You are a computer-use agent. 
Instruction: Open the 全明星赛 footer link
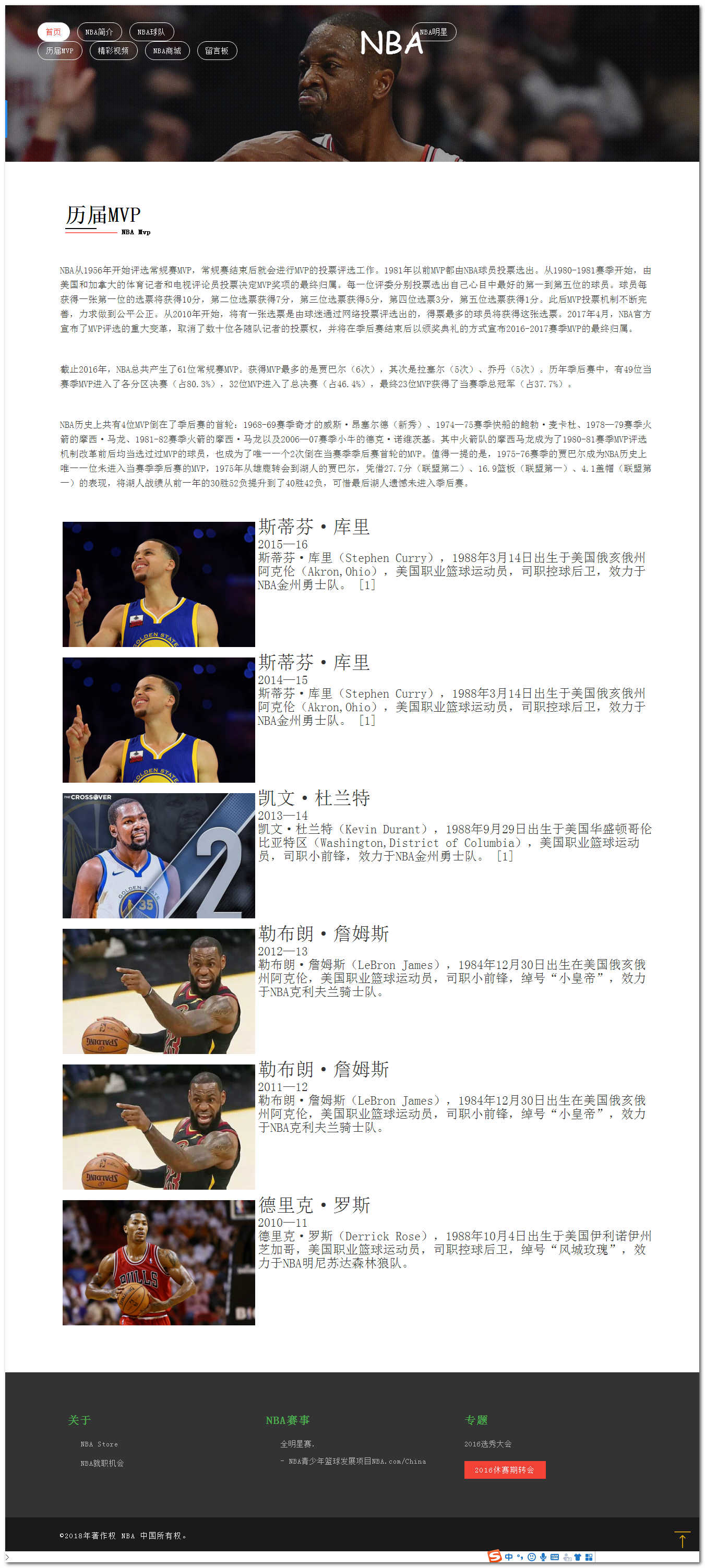point(297,1443)
